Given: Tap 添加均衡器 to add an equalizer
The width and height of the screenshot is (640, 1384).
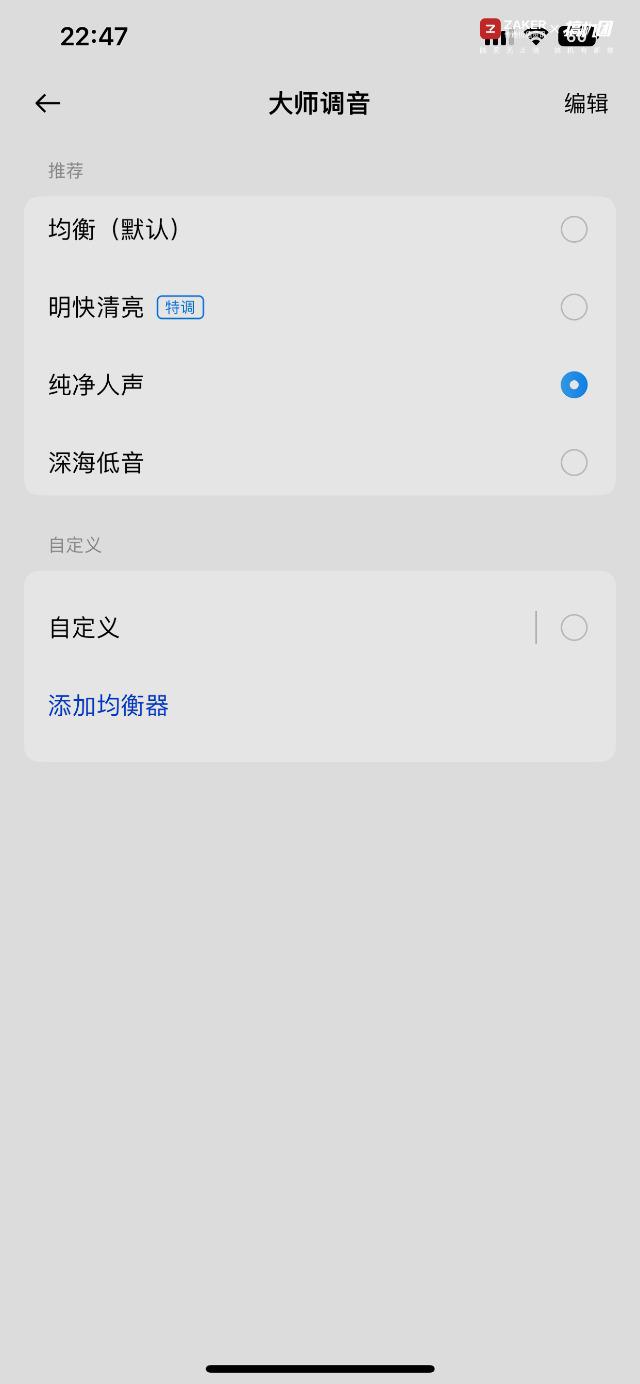Looking at the screenshot, I should tap(109, 706).
